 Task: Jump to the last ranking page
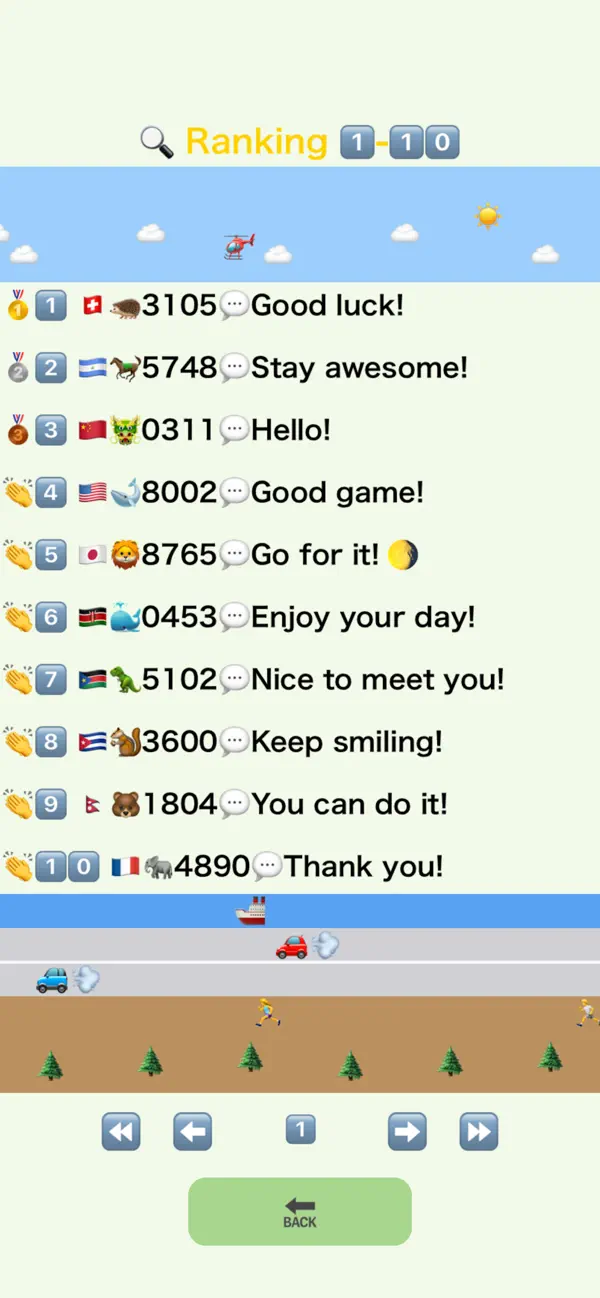tap(479, 1132)
